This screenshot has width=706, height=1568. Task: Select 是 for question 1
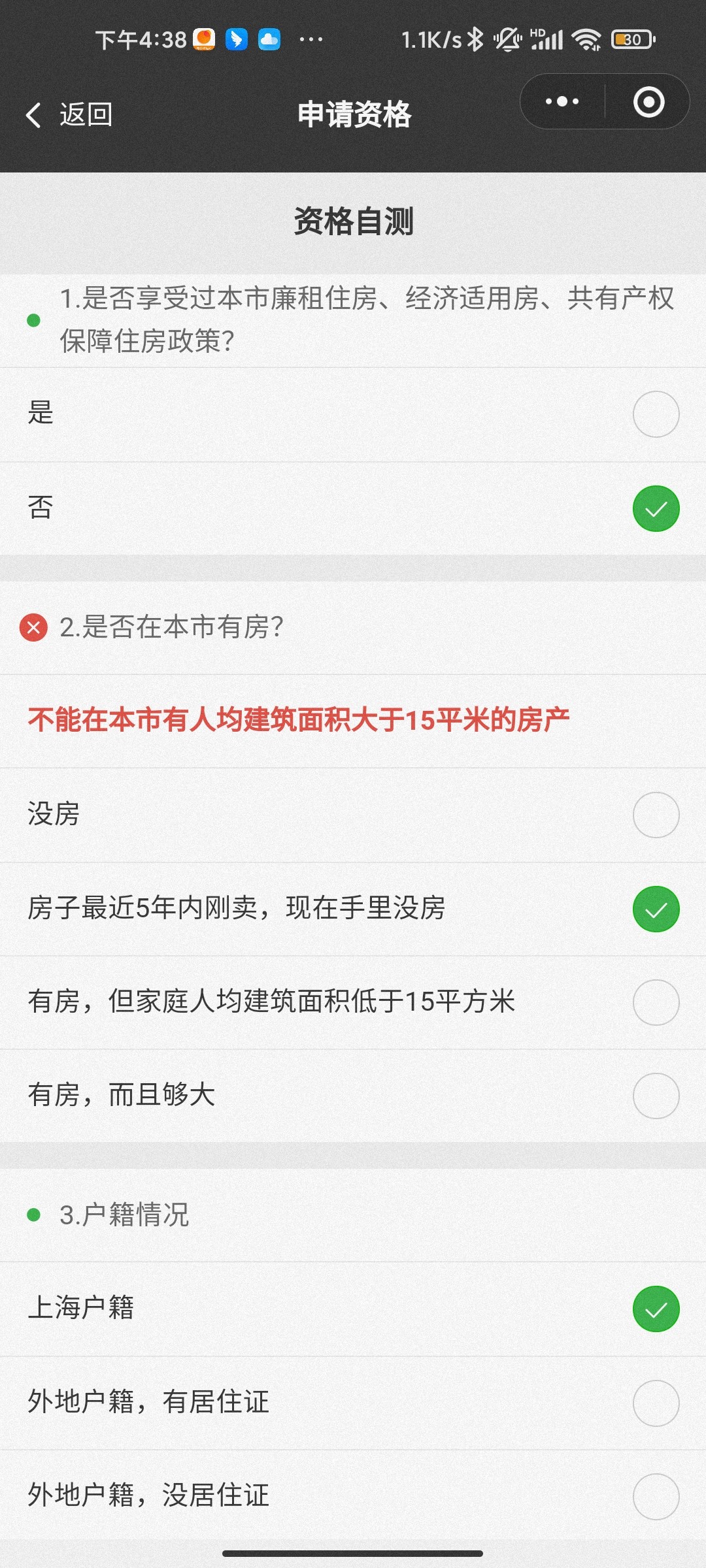353,414
